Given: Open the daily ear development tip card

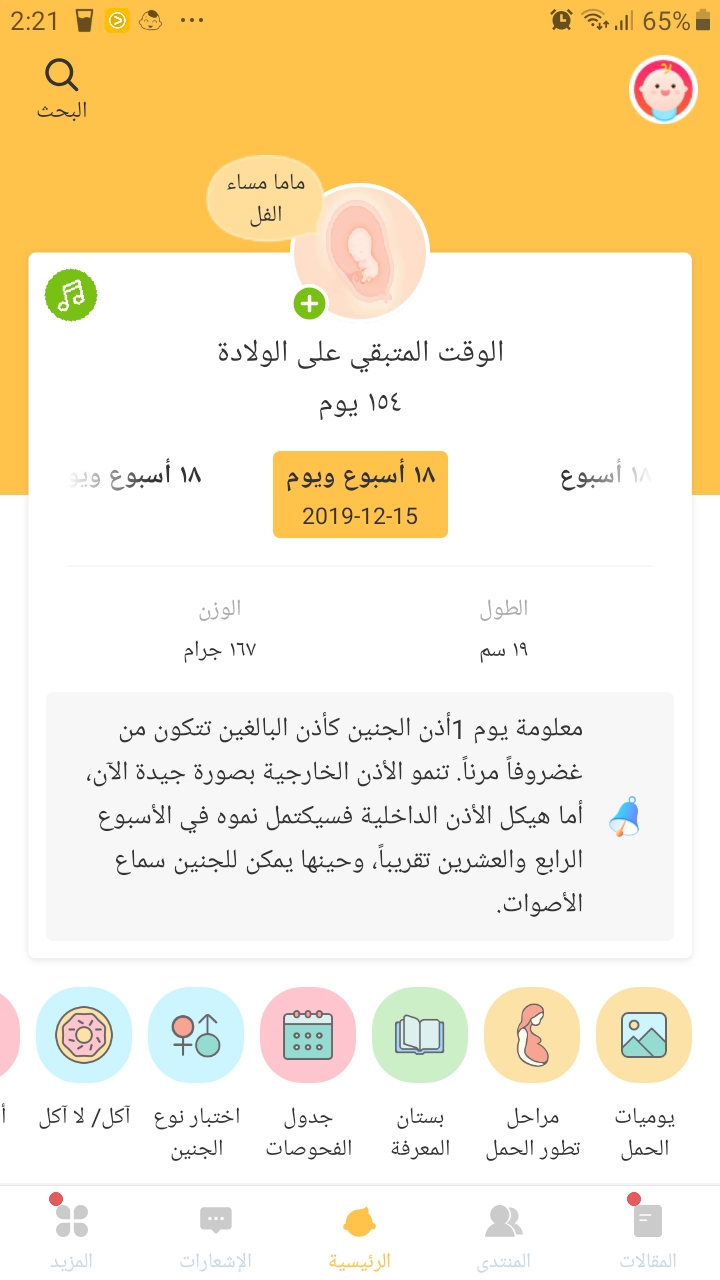Looking at the screenshot, I should point(360,816).
